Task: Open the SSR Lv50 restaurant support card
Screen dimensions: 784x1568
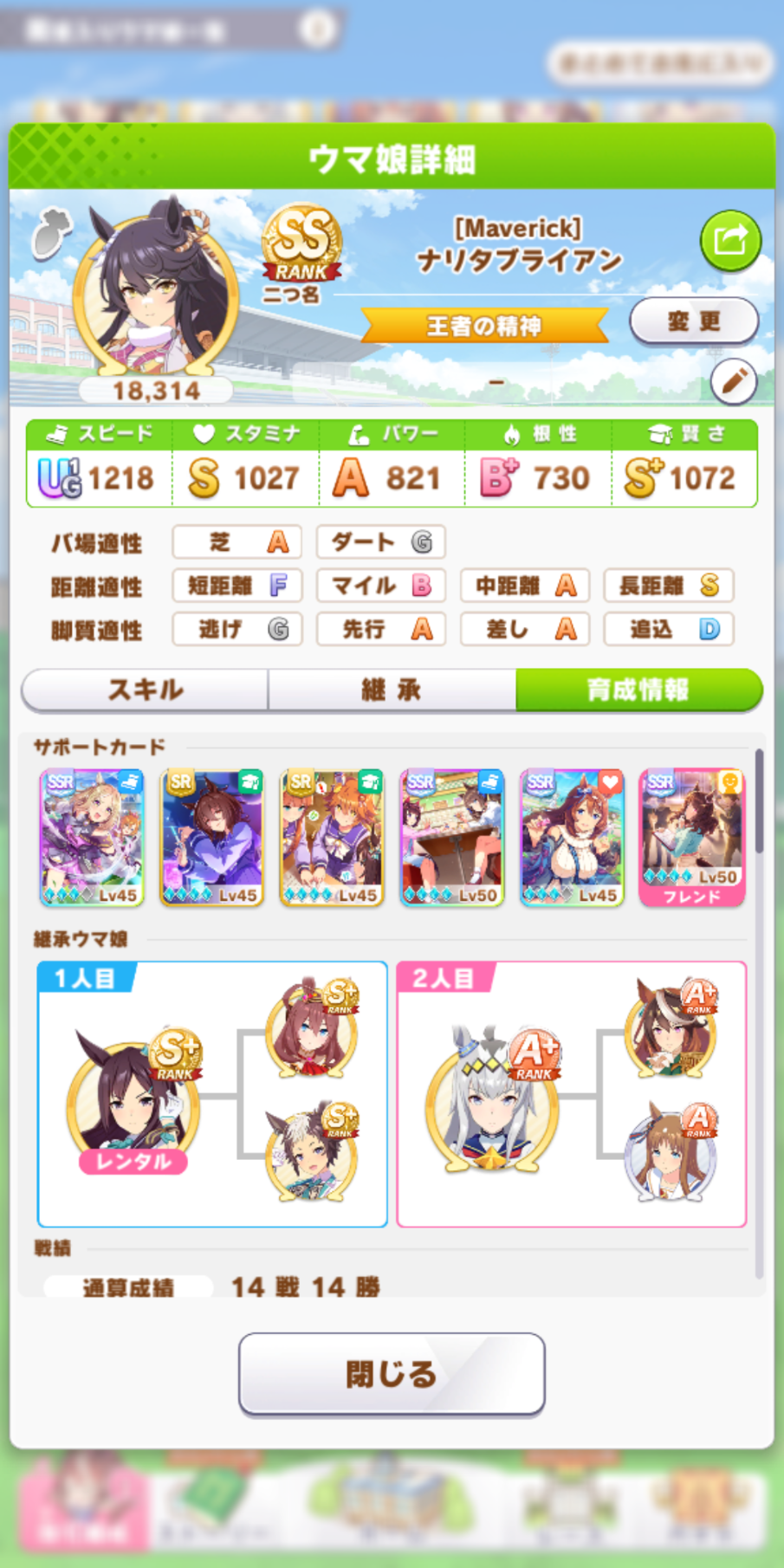Action: (451, 837)
